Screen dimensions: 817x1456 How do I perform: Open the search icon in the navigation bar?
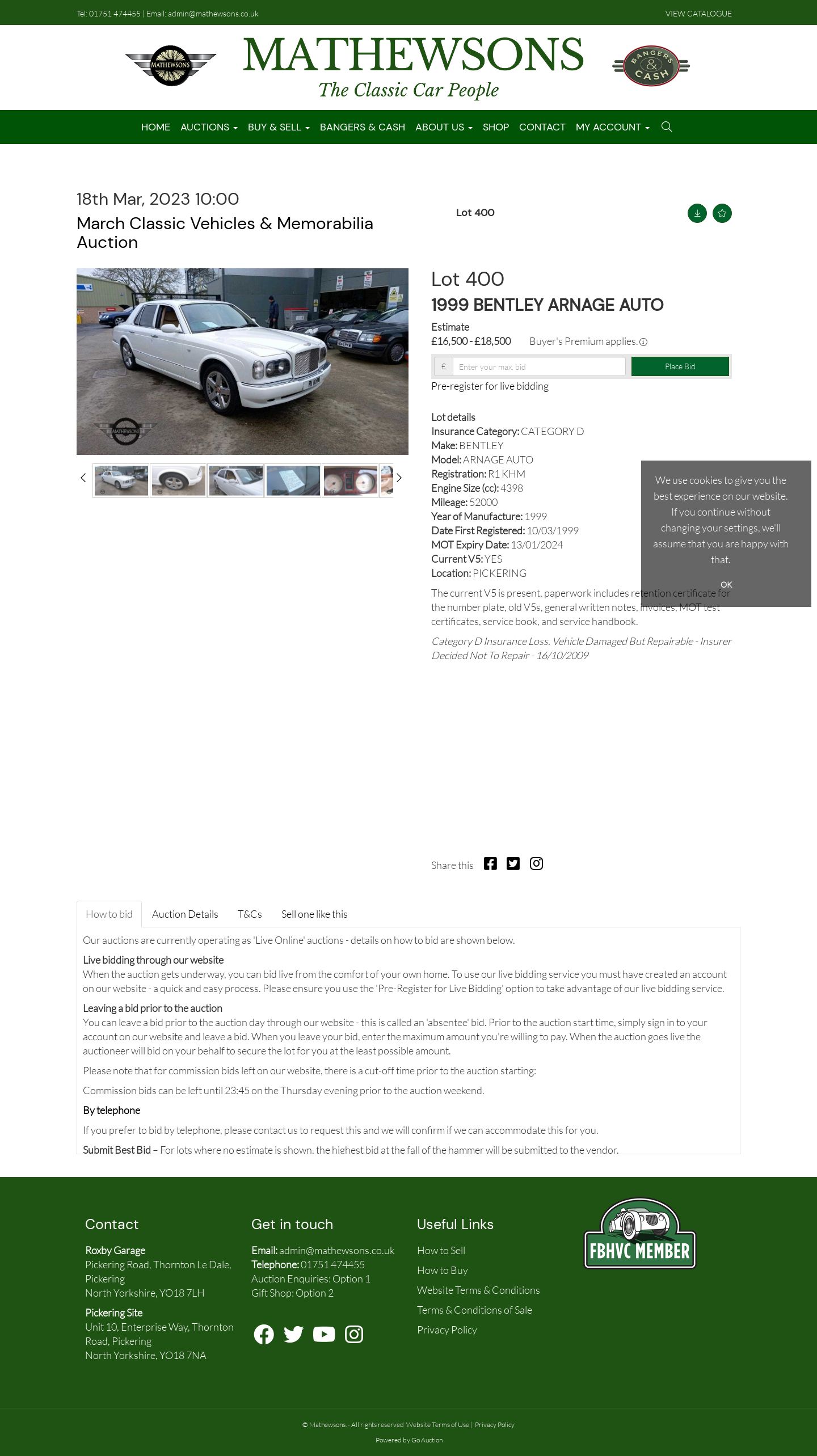tap(667, 126)
